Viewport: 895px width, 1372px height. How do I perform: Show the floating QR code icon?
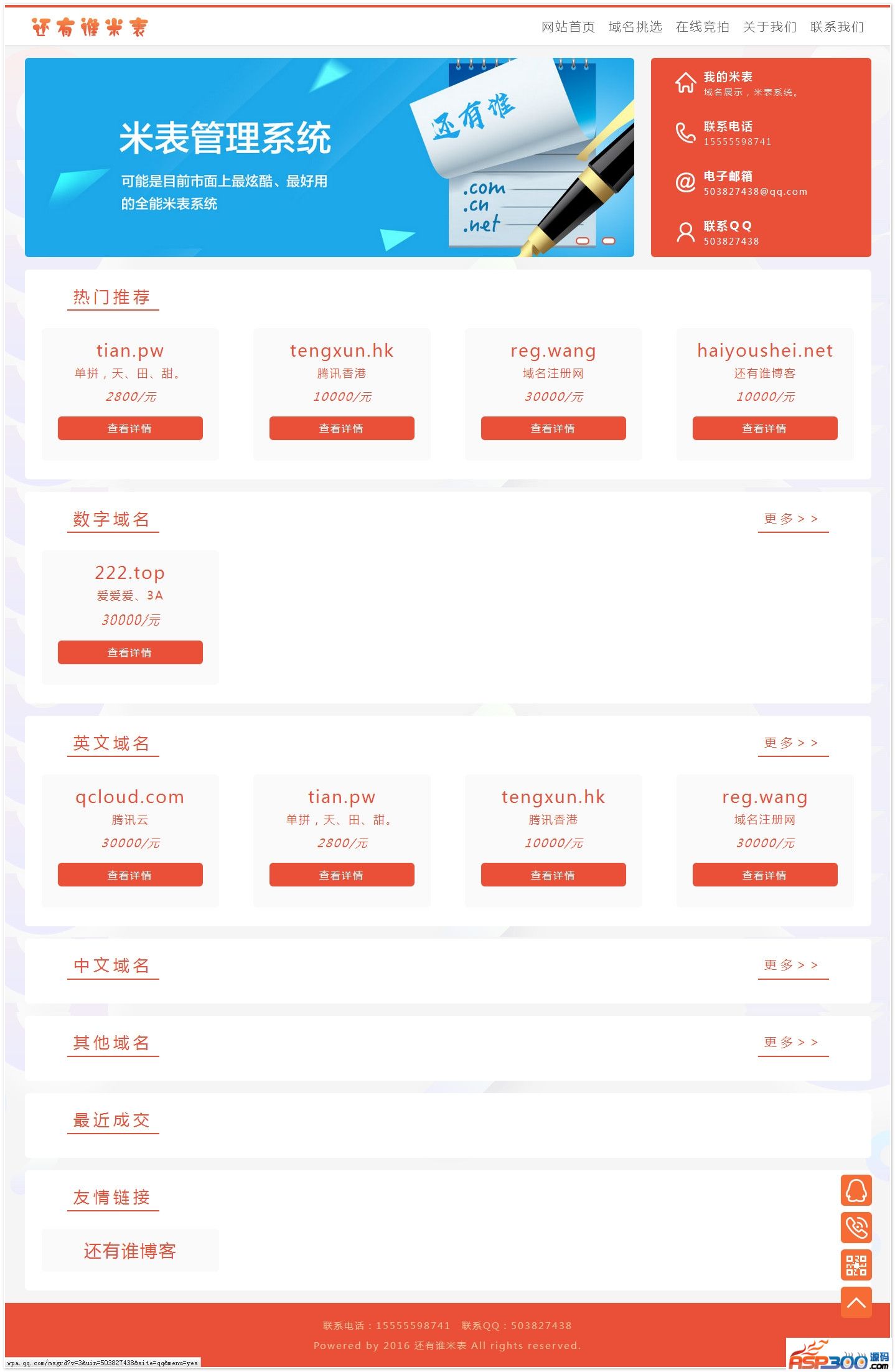[x=856, y=1265]
